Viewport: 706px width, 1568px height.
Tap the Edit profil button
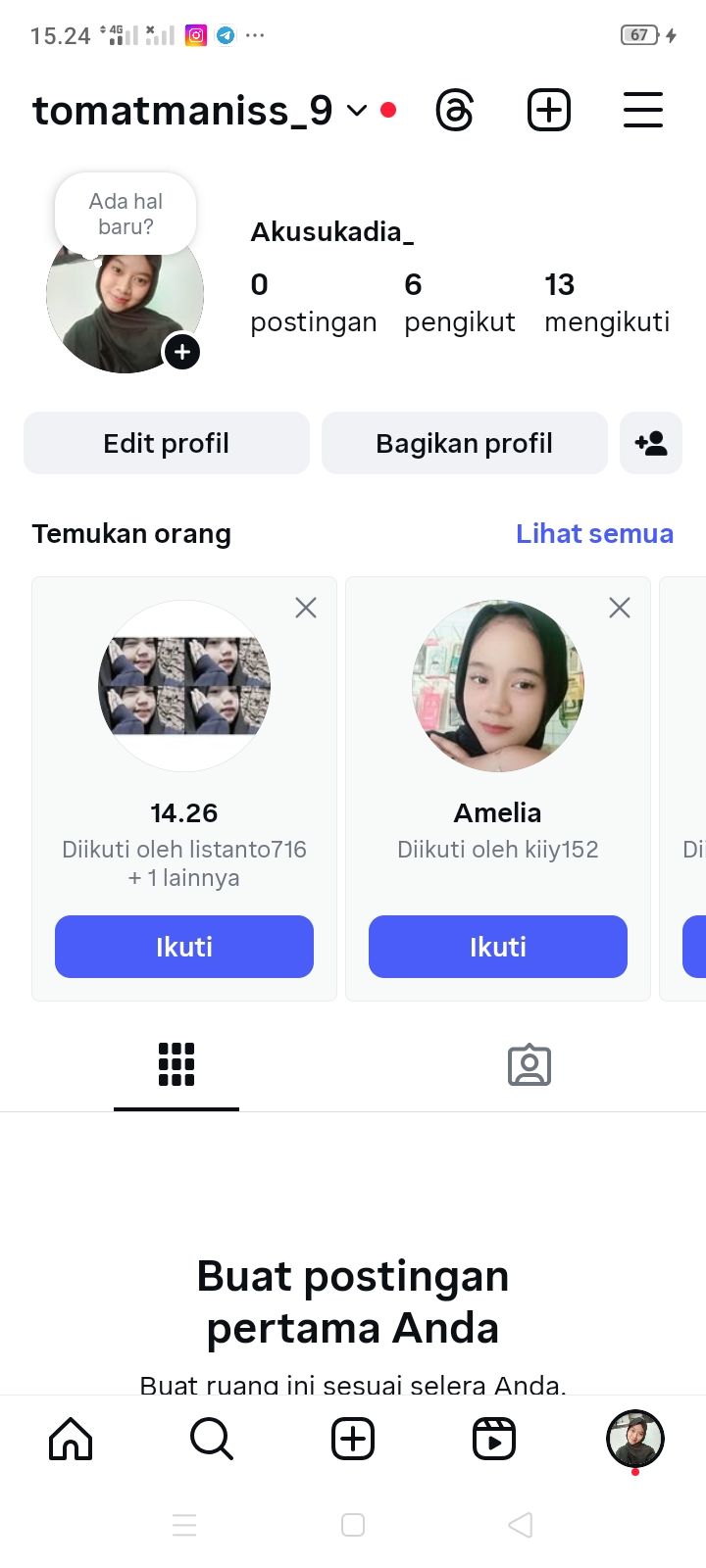pos(167,443)
